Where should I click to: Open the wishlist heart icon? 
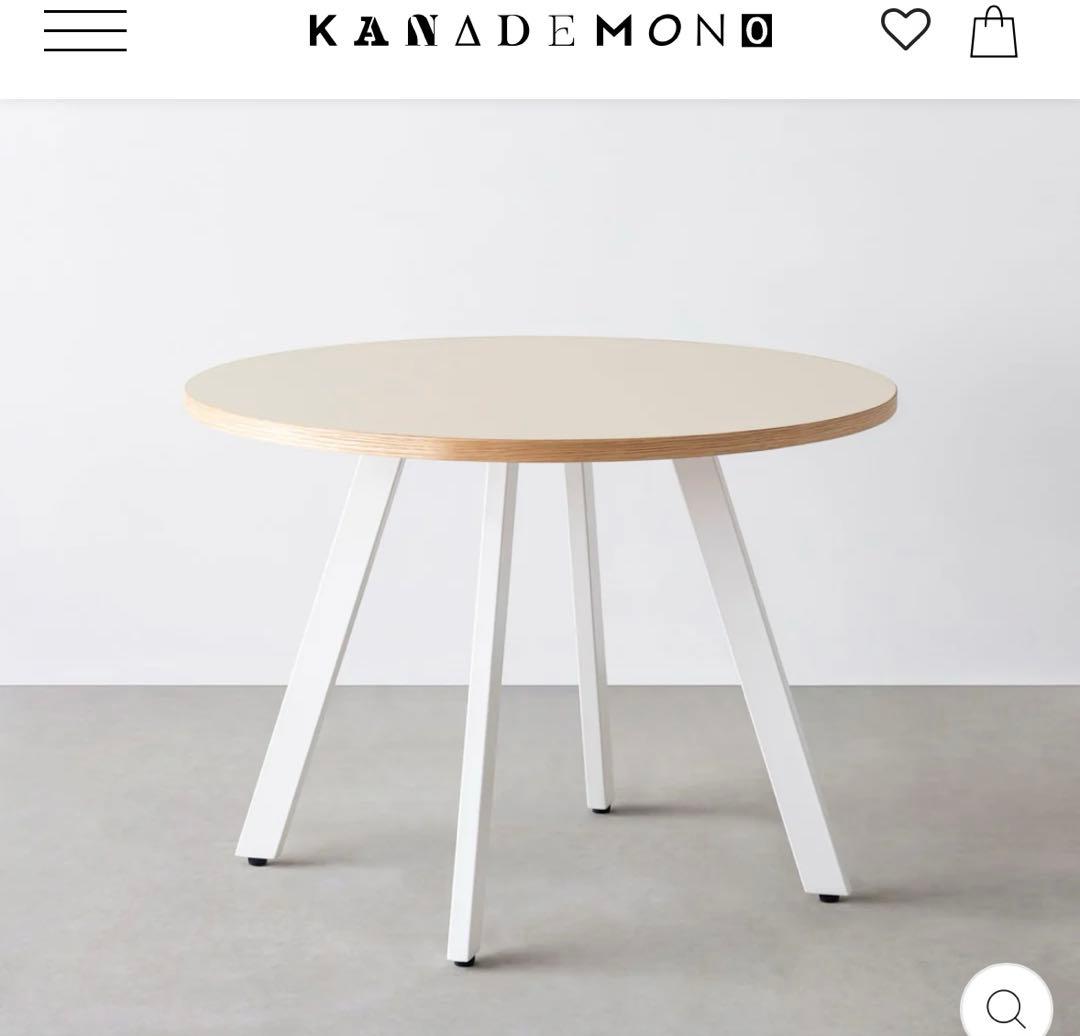(905, 29)
